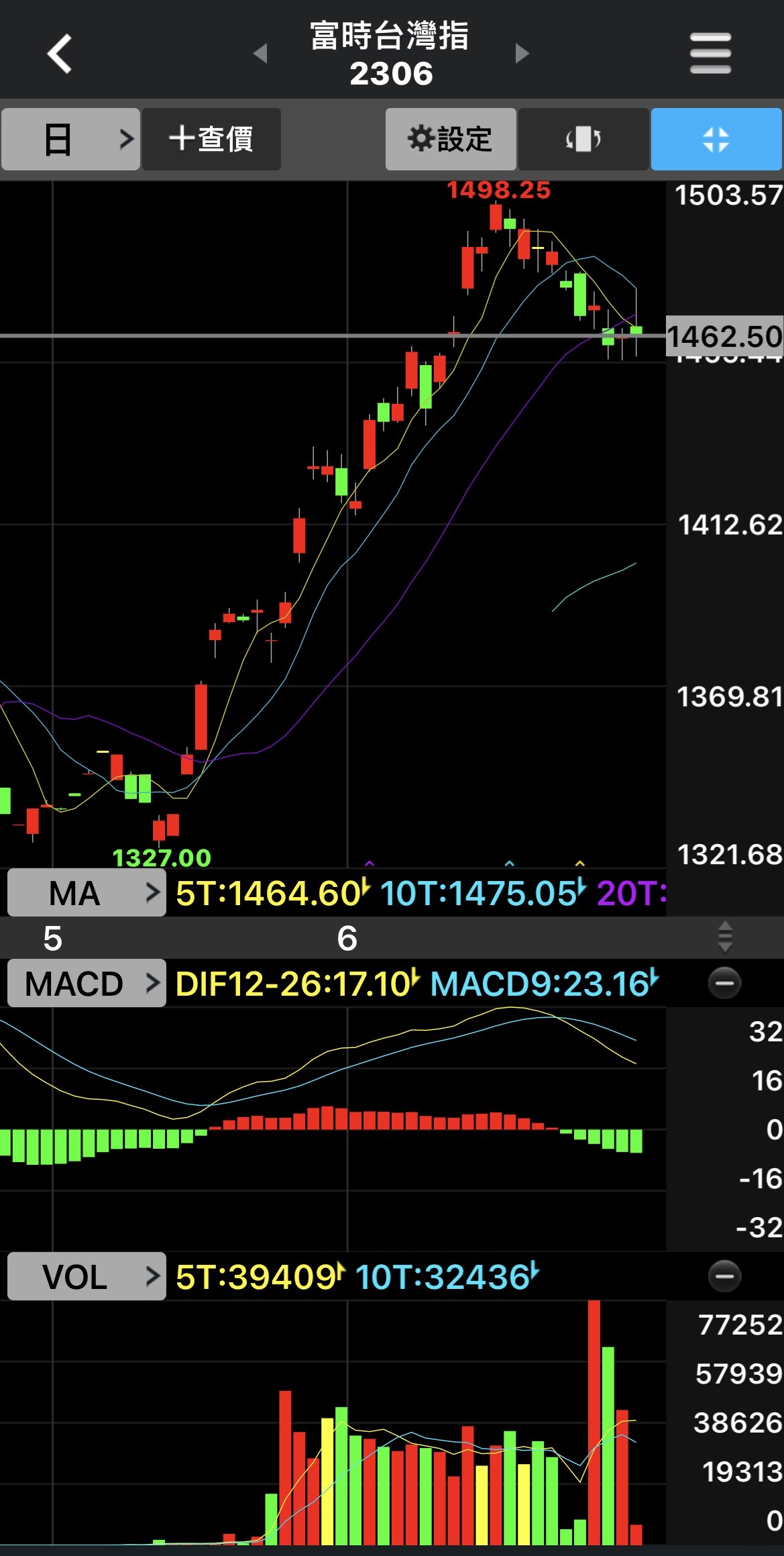Open chart 設定 settings

point(450,140)
